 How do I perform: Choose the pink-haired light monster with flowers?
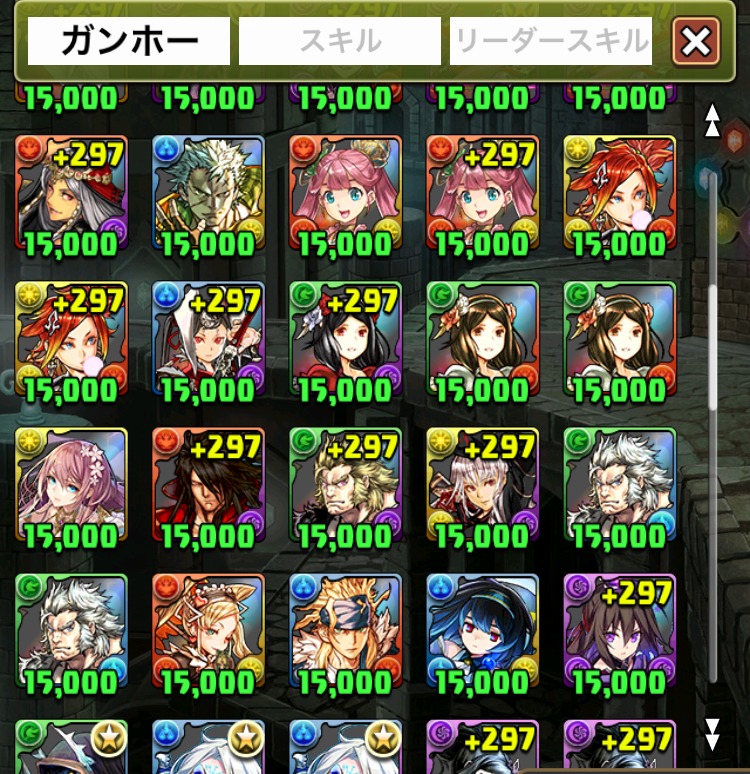pos(71,482)
